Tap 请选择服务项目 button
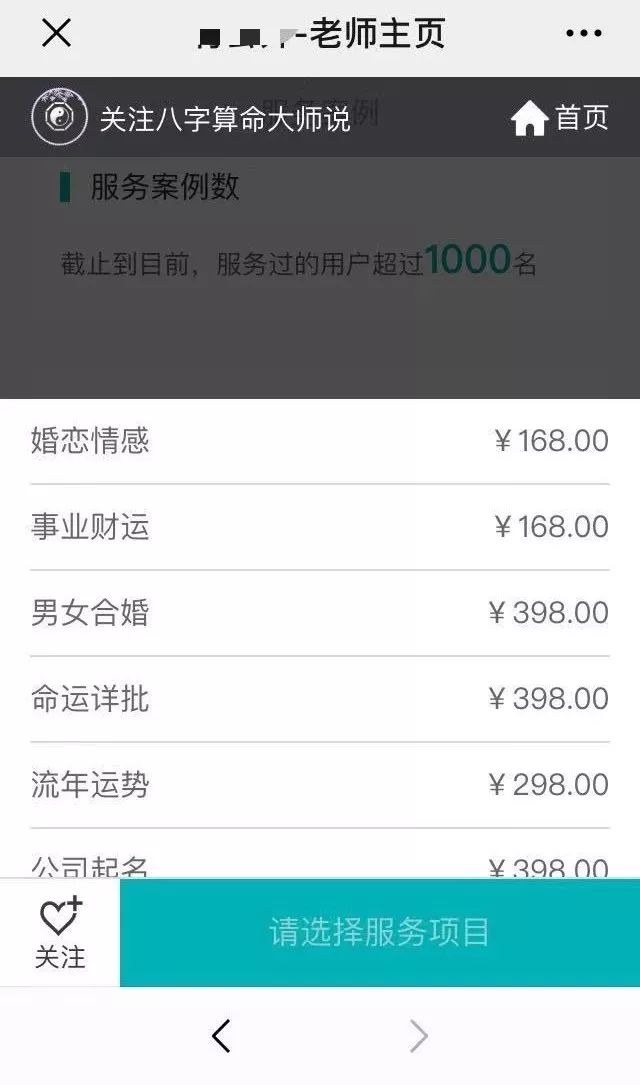The height and width of the screenshot is (1085, 640). (x=379, y=933)
